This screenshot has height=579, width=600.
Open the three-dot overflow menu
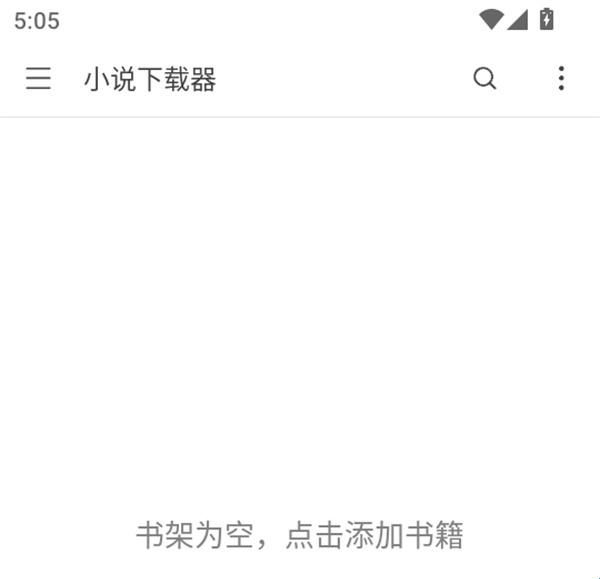[561, 79]
